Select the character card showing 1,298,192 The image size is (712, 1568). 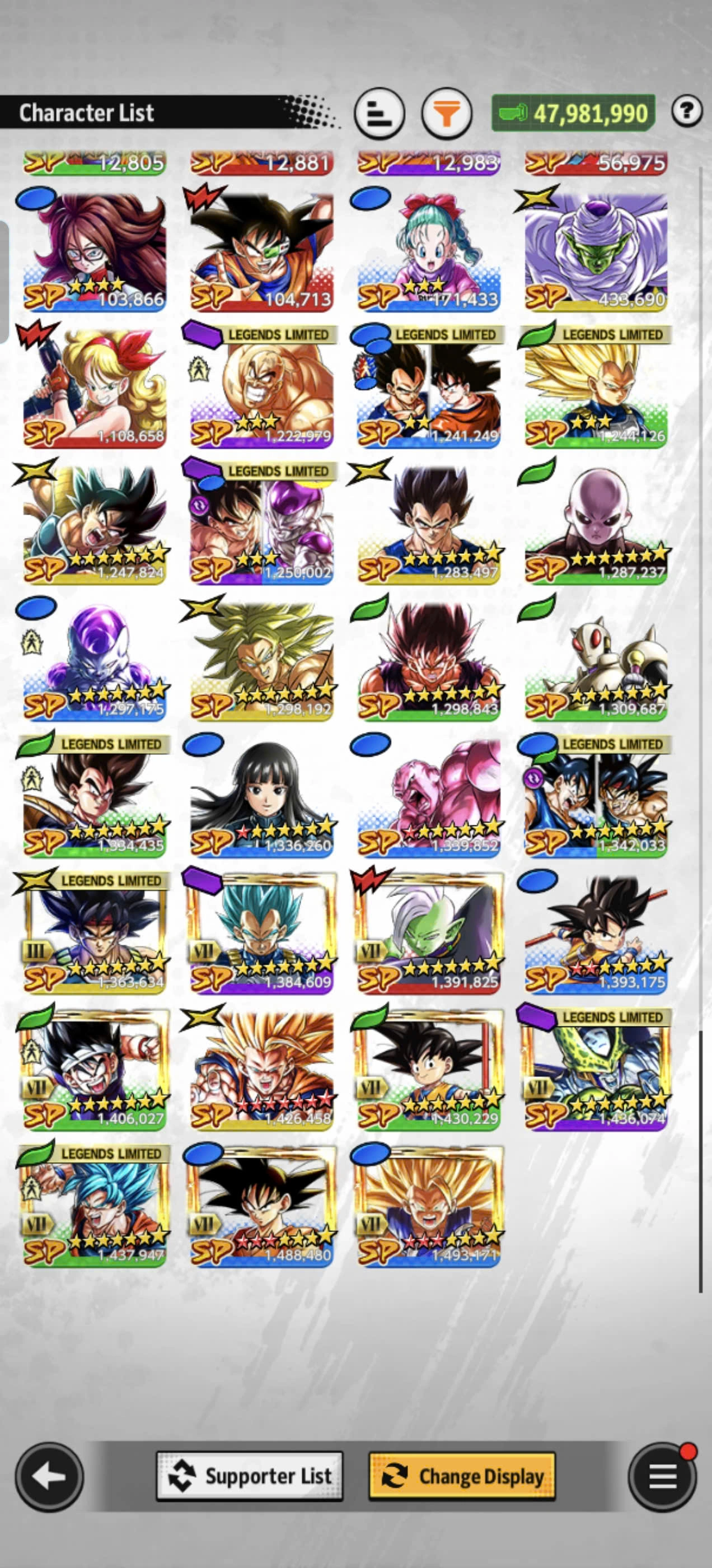[x=261, y=660]
